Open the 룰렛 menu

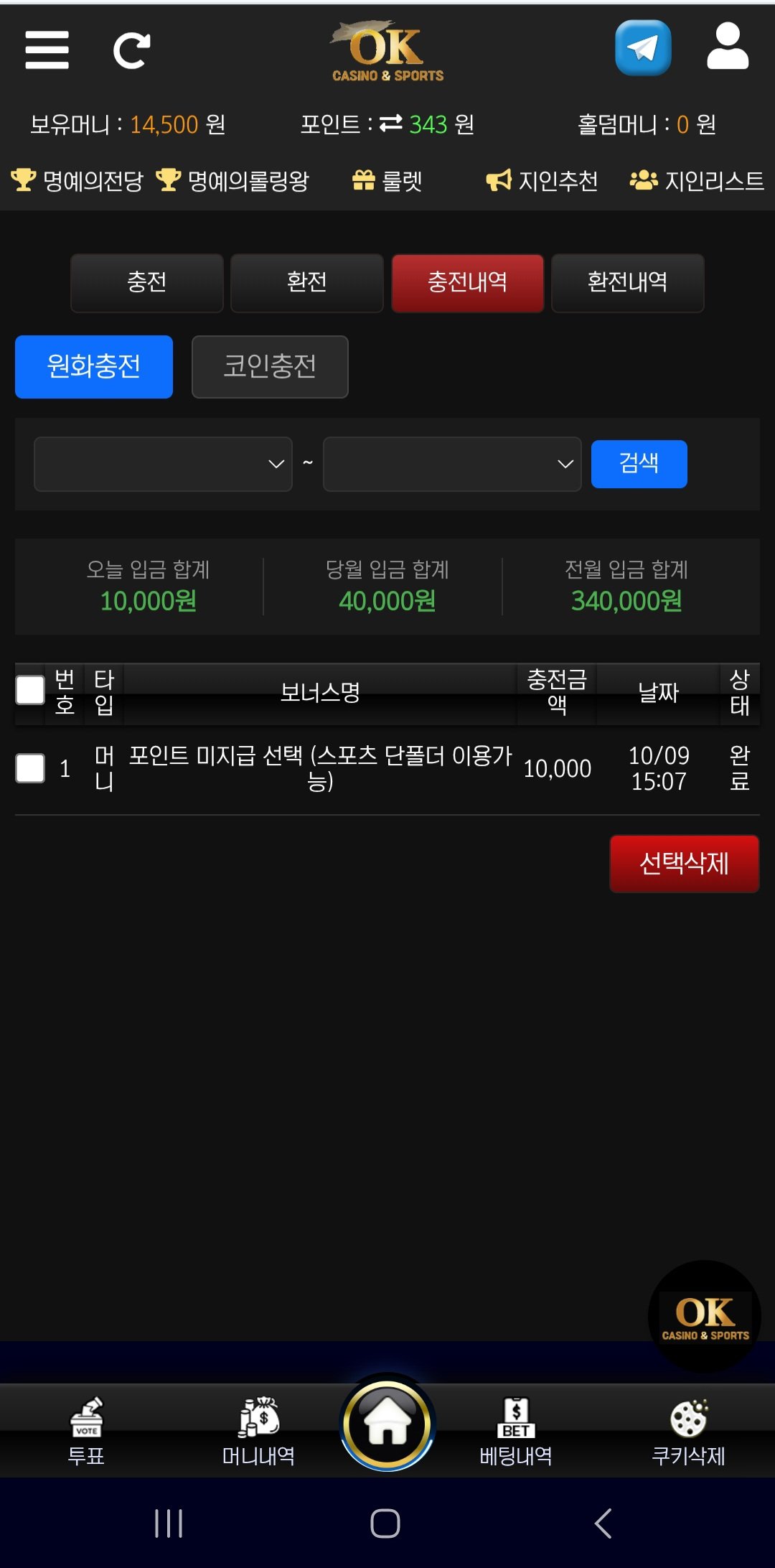click(x=387, y=181)
